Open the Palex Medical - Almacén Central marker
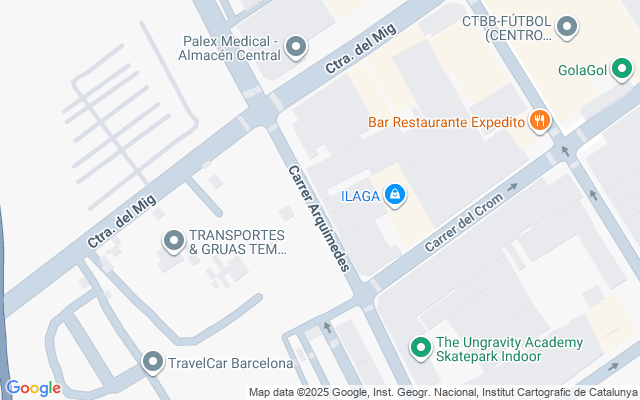The width and height of the screenshot is (640, 400). point(296,47)
